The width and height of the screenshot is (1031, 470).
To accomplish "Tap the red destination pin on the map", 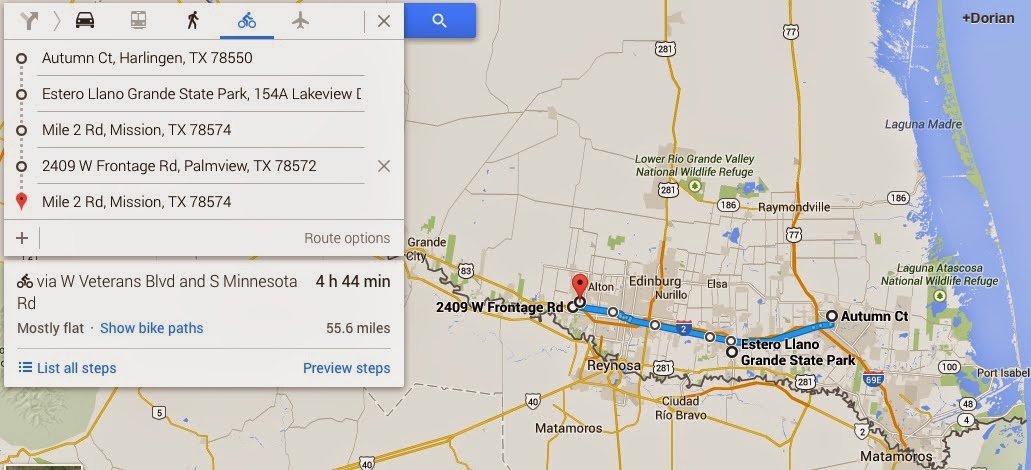I will (579, 287).
